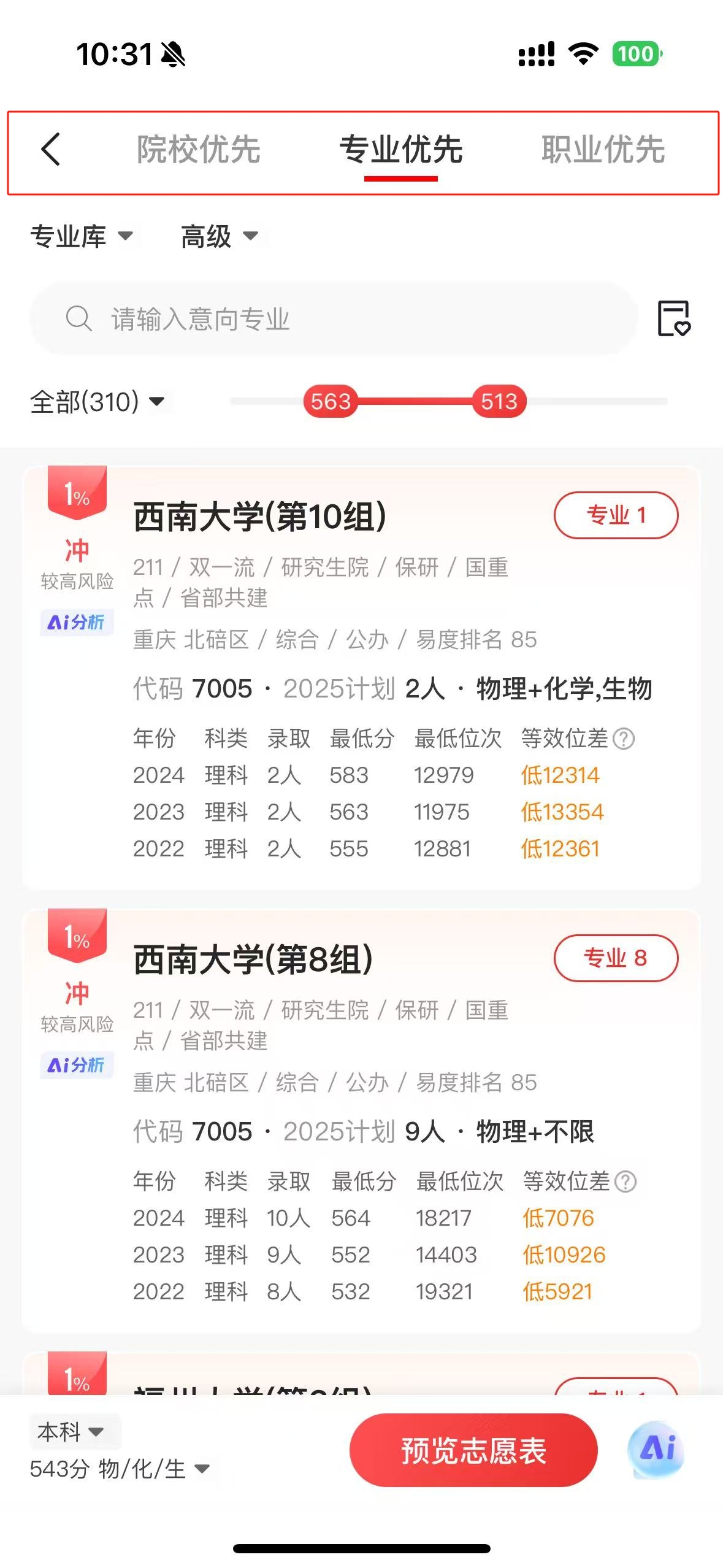Tap the 请输入意向专业 search field
The width and height of the screenshot is (723, 1568).
click(x=334, y=318)
